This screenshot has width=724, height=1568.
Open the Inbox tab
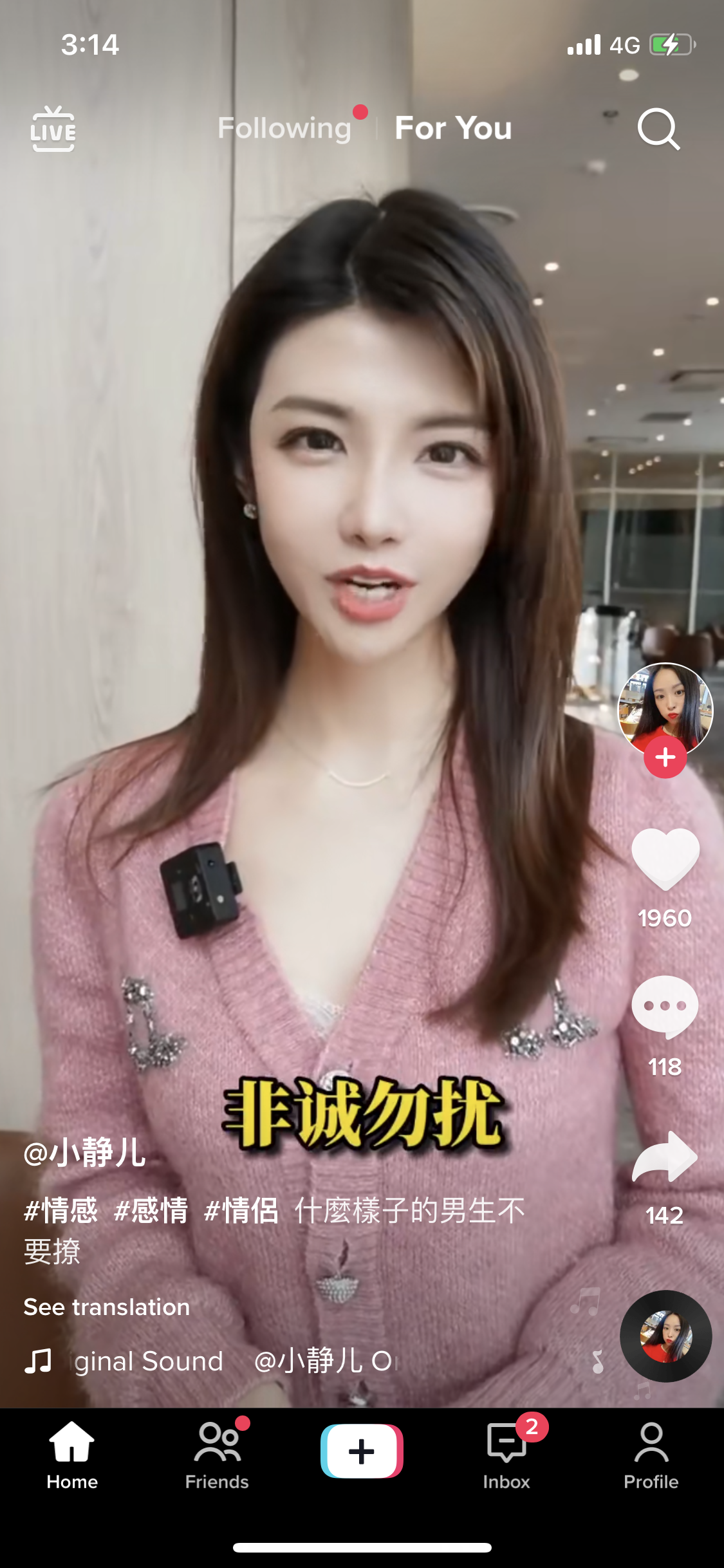506,1456
